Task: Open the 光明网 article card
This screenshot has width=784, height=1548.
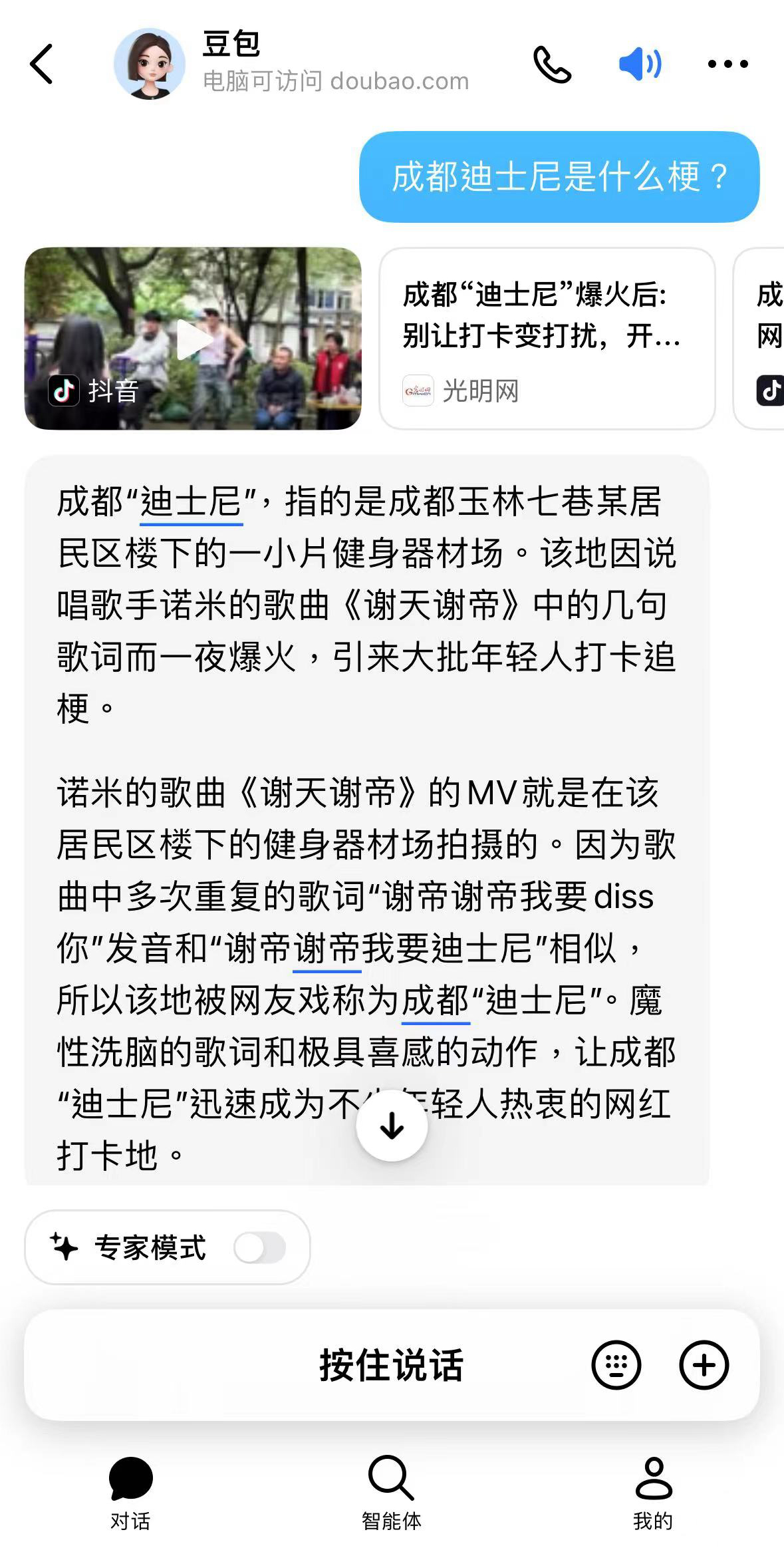Action: pos(547,339)
